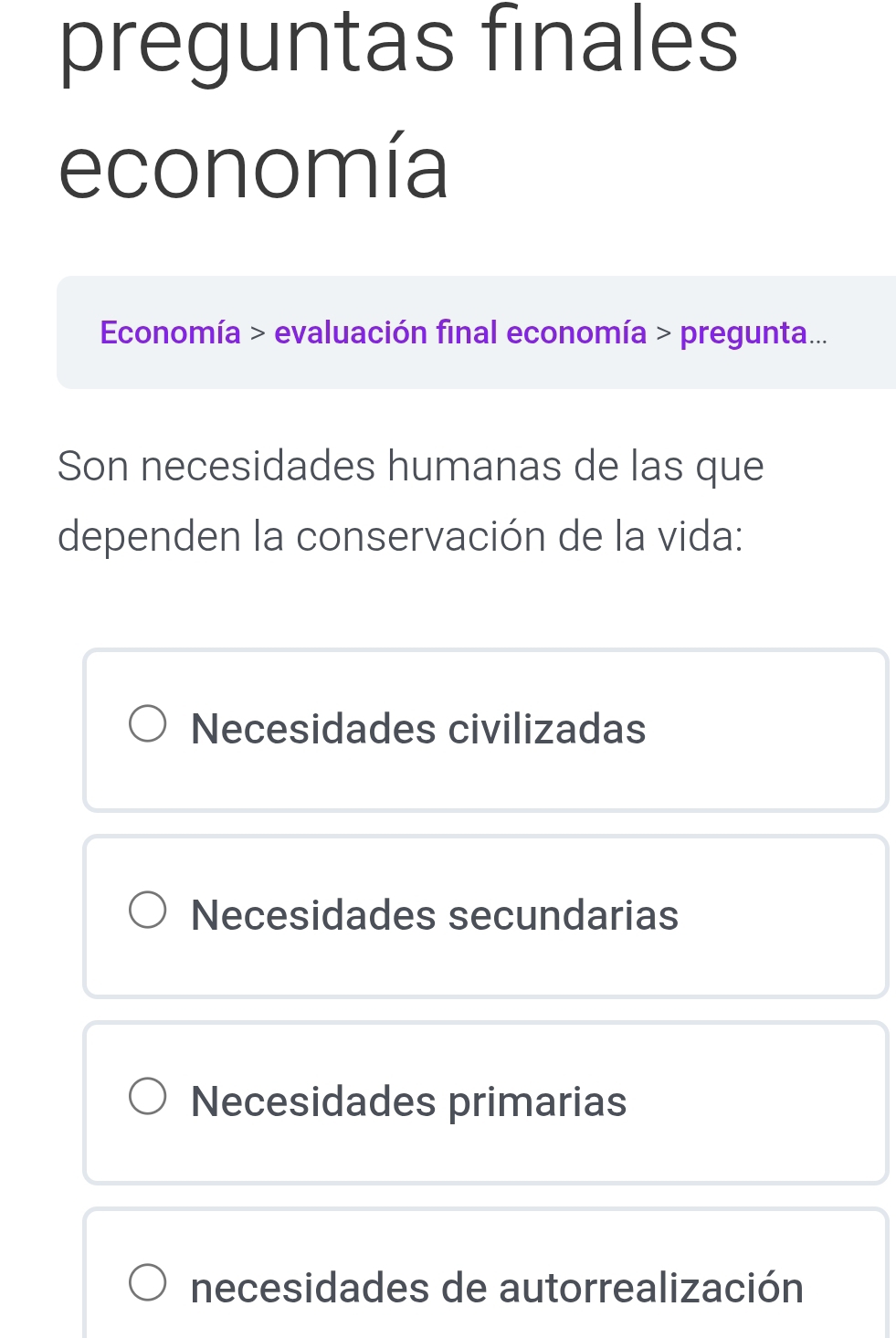The height and width of the screenshot is (1338, 896).
Task: Click the Necesidades primarias option label text
Action: click(x=408, y=1101)
